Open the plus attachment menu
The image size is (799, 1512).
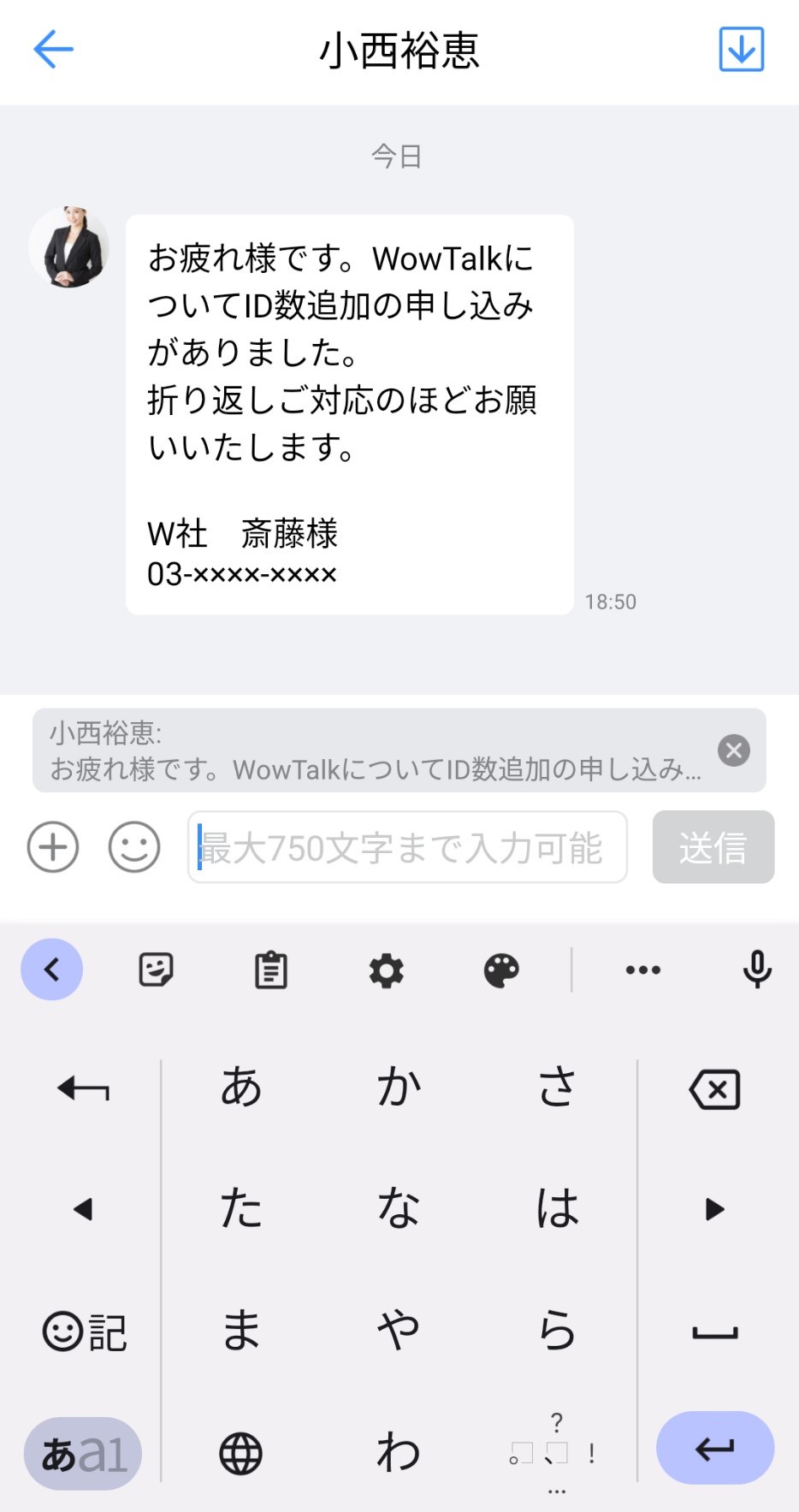53,847
